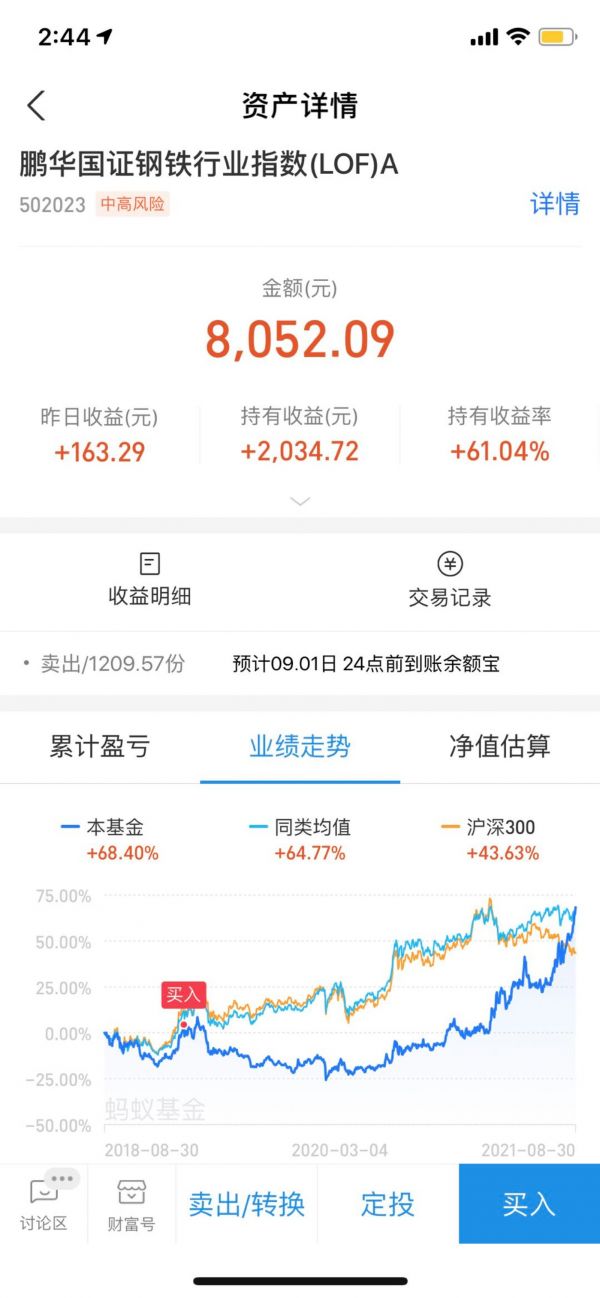600x1298 pixels.
Task: Tap the blue 买入 buy button
Action: tap(529, 1204)
